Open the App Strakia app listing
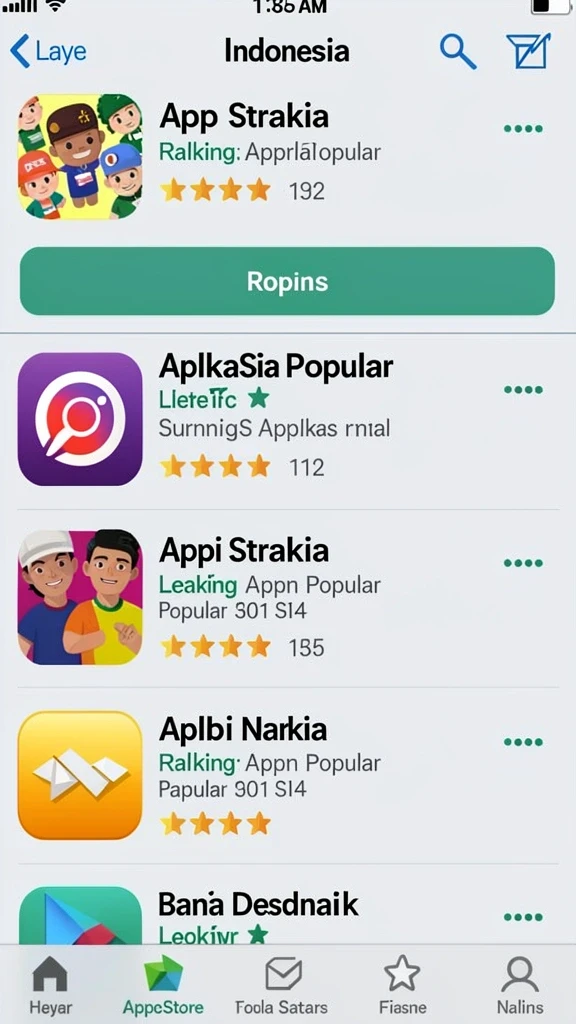576x1024 pixels. click(x=288, y=157)
